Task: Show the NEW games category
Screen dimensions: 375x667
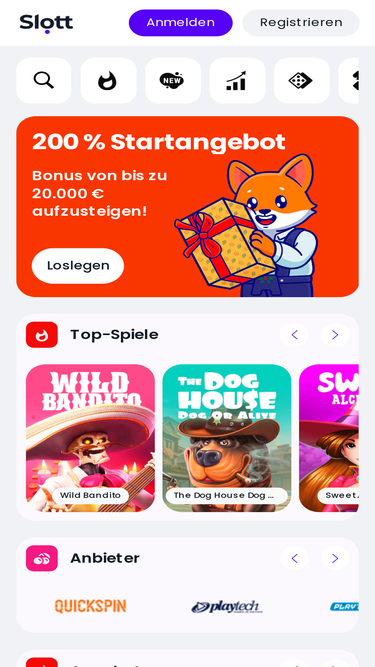Action: [173, 81]
